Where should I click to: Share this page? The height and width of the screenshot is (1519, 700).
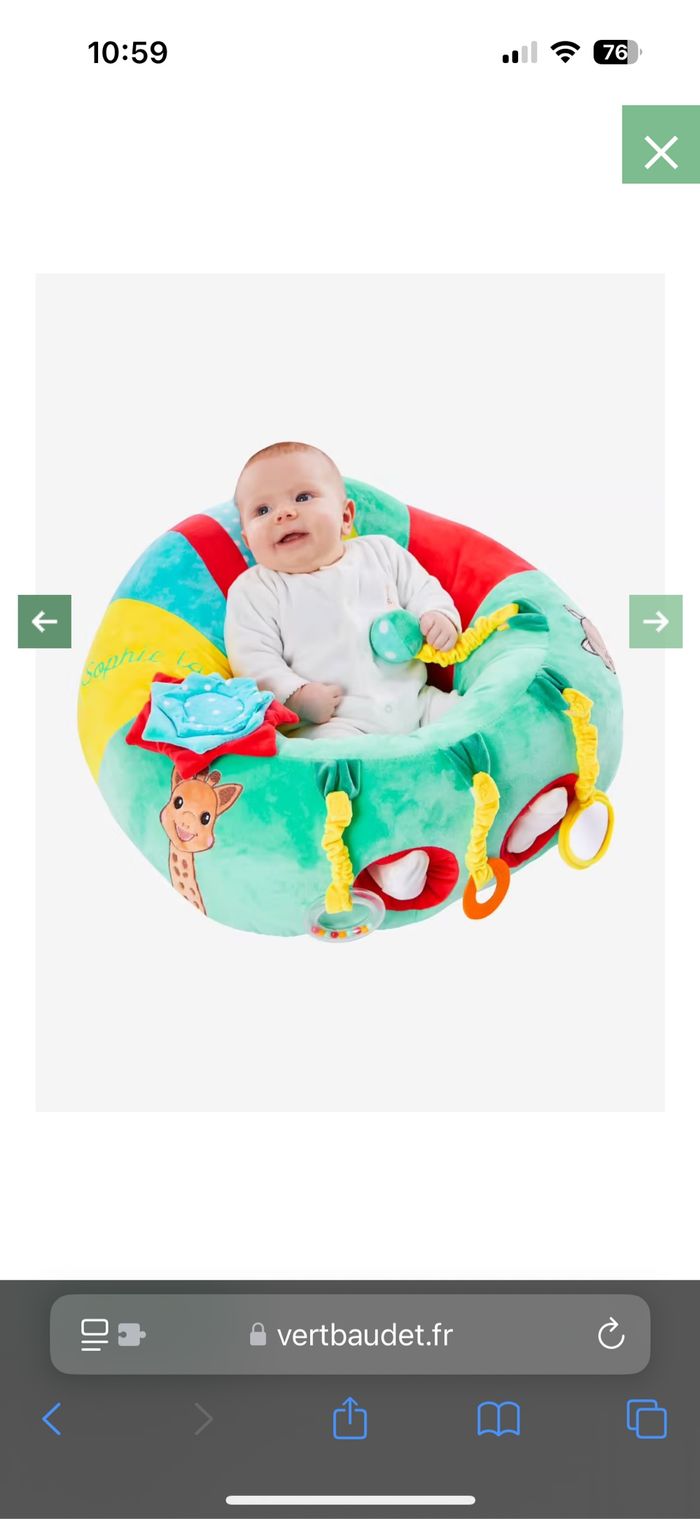coord(349,1418)
